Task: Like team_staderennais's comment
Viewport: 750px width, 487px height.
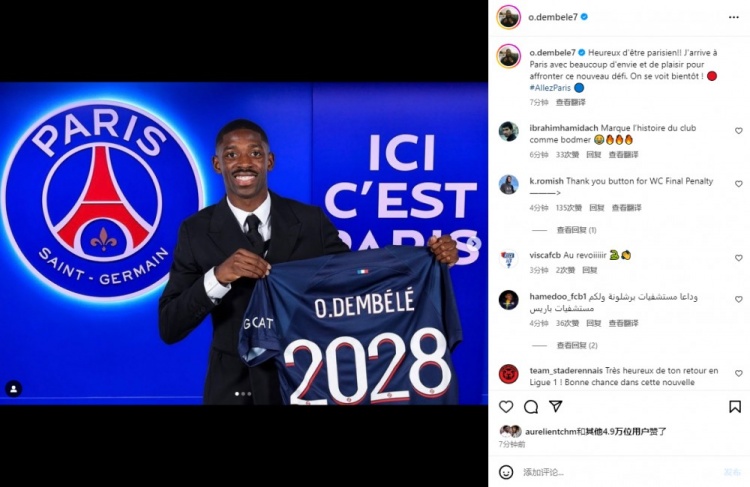Action: pos(739,373)
